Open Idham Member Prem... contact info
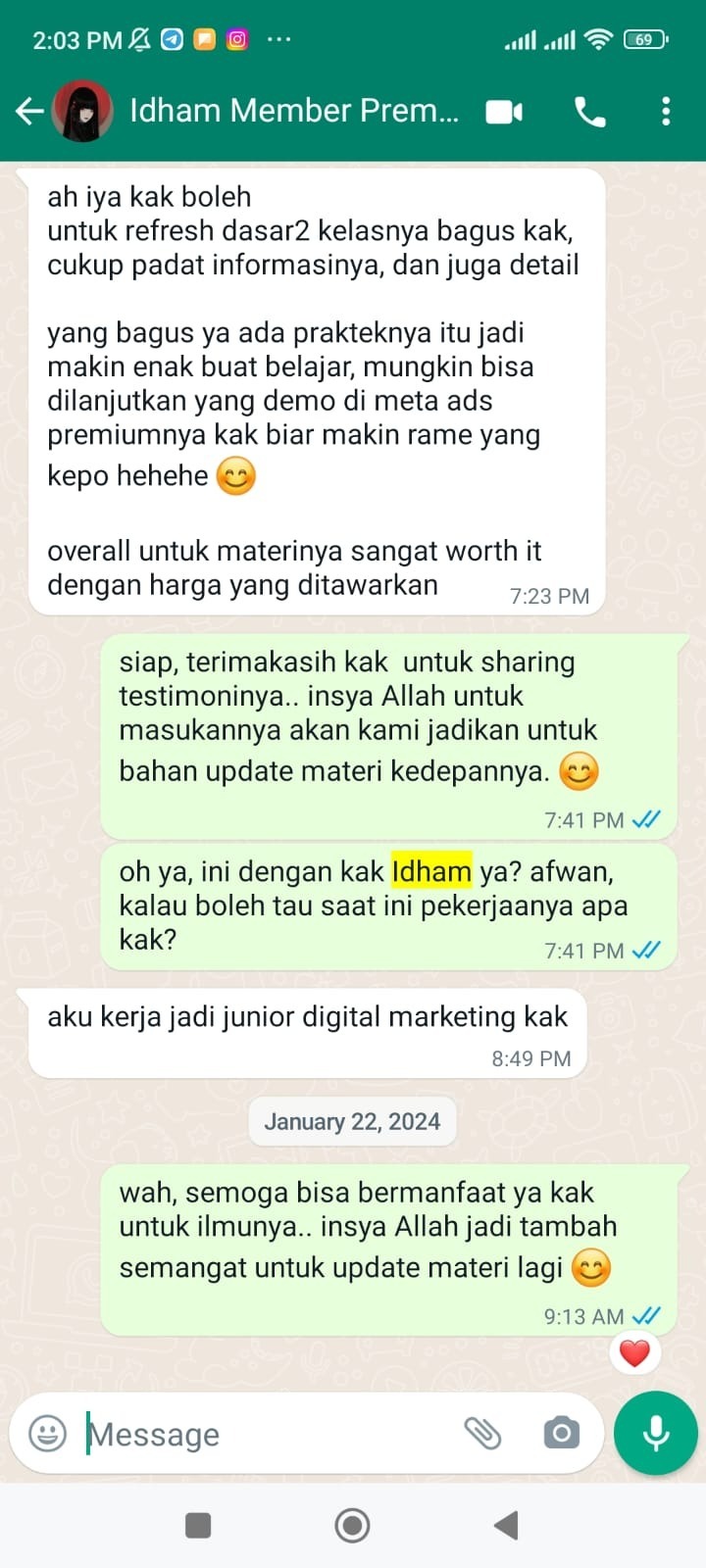The image size is (706, 1568). (x=294, y=112)
